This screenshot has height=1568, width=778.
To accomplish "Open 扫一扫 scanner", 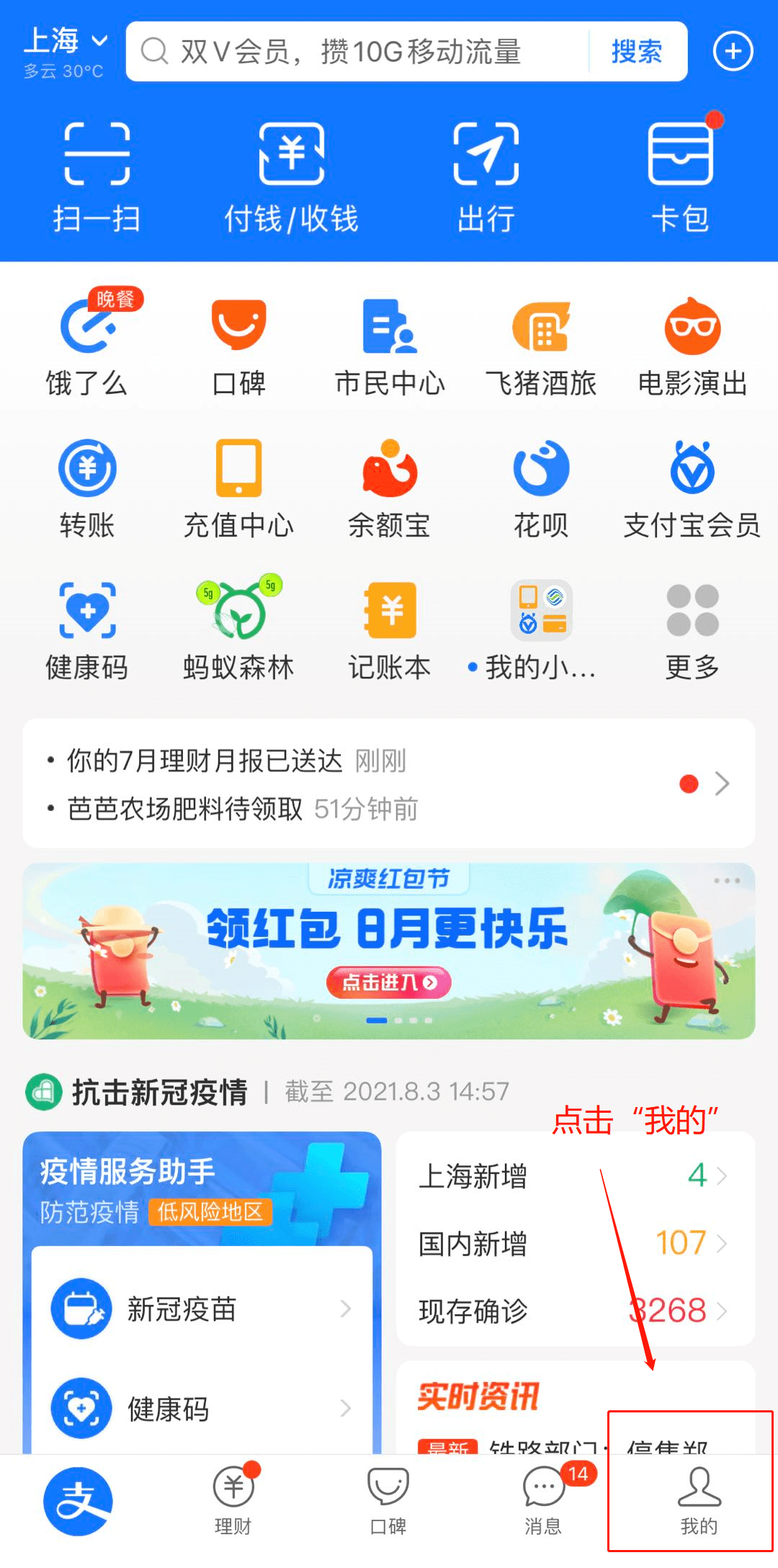I will click(97, 176).
